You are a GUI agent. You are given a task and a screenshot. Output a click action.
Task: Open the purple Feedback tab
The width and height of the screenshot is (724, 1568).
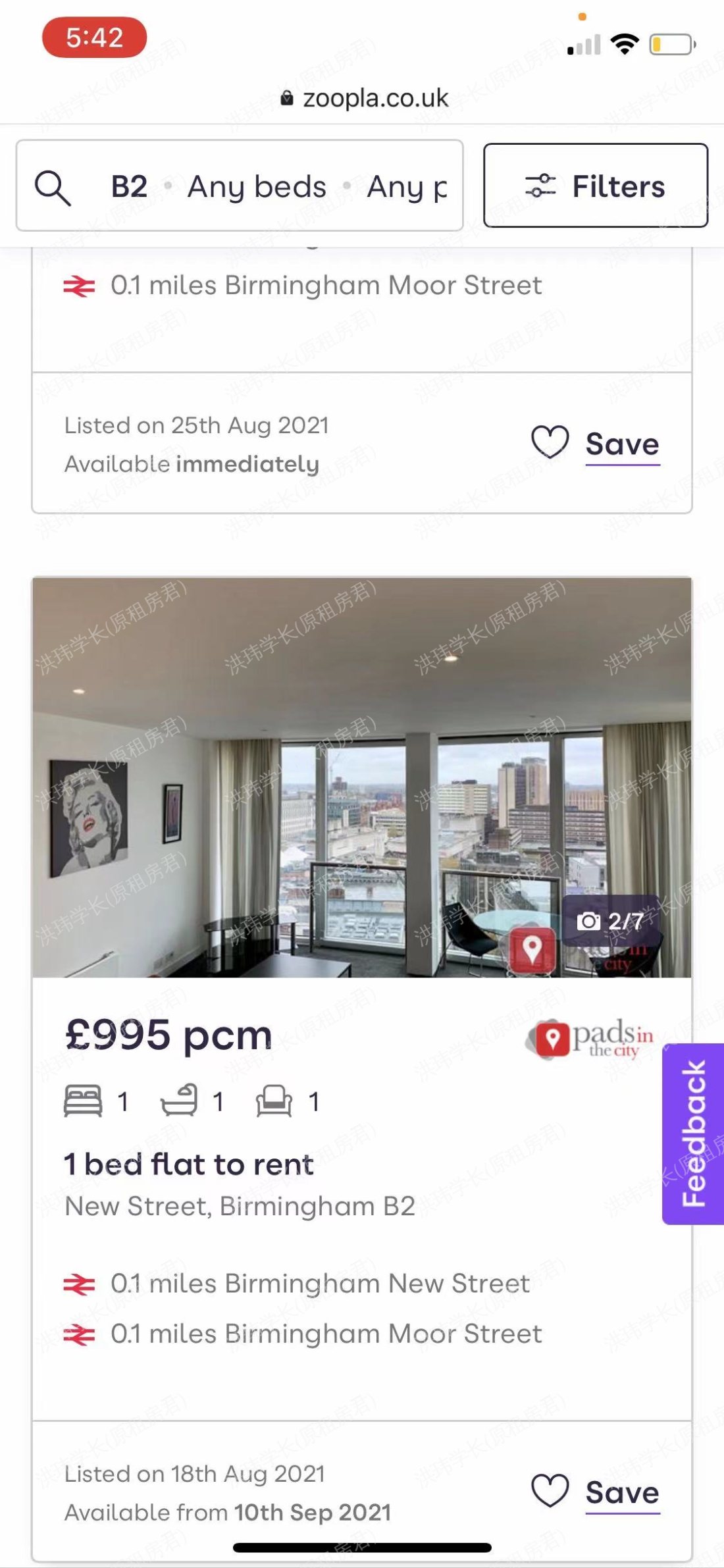coord(693,1134)
